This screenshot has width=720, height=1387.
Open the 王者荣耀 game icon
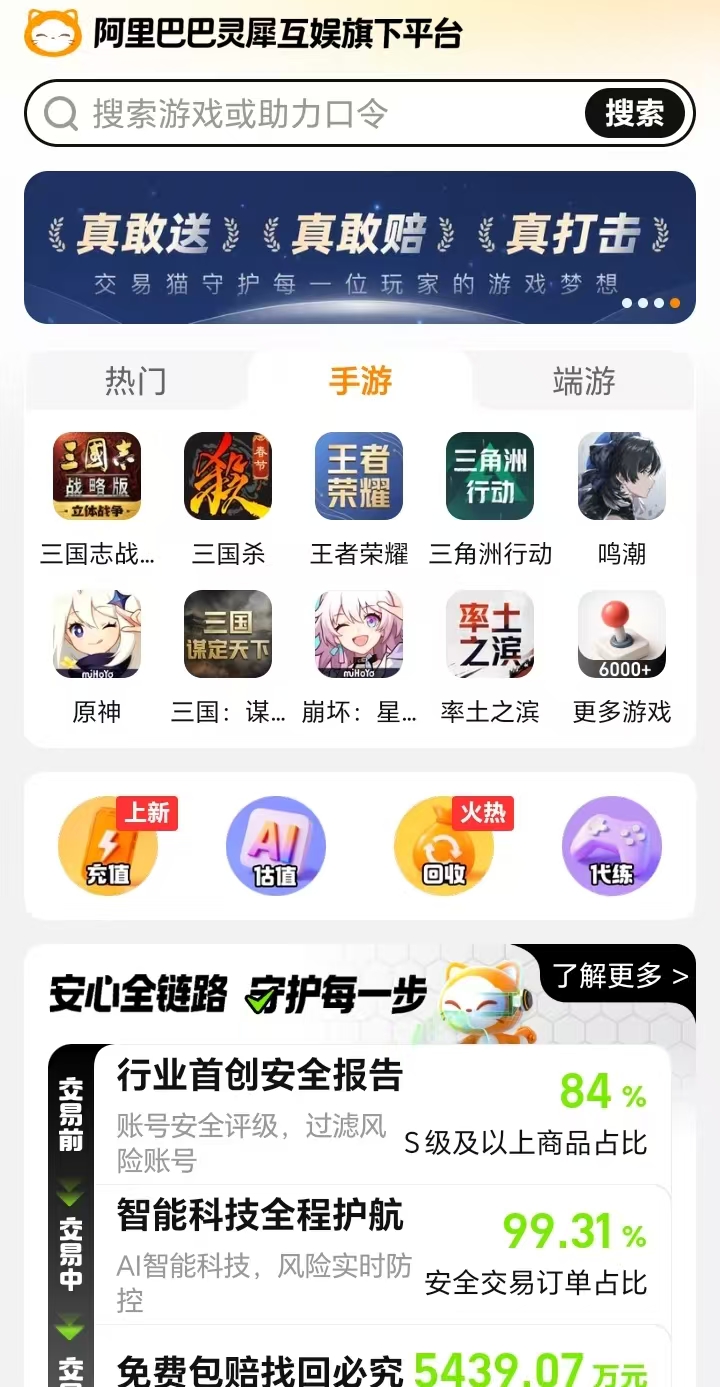click(x=358, y=476)
